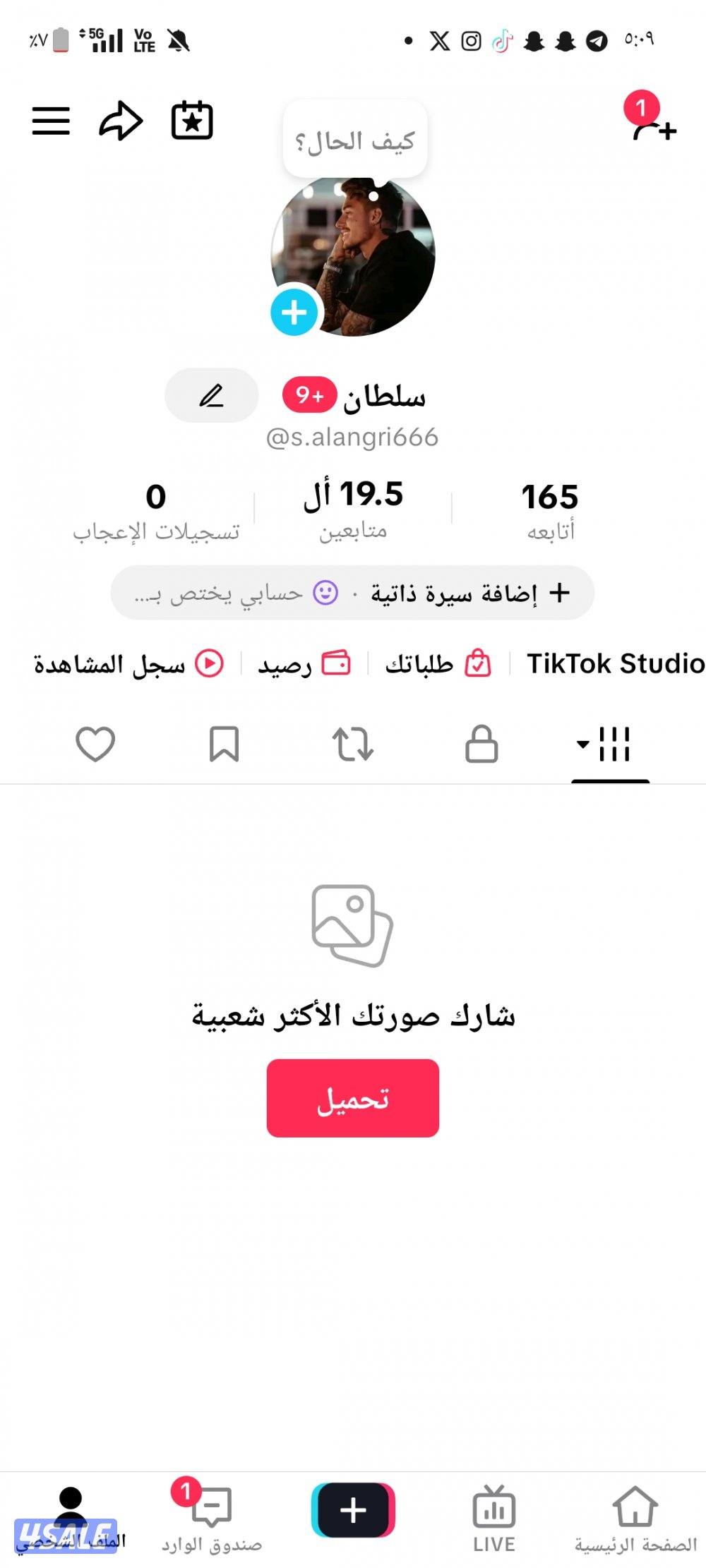The image size is (706, 1568).
Task: Open TikTok Studio
Action: tap(613, 663)
